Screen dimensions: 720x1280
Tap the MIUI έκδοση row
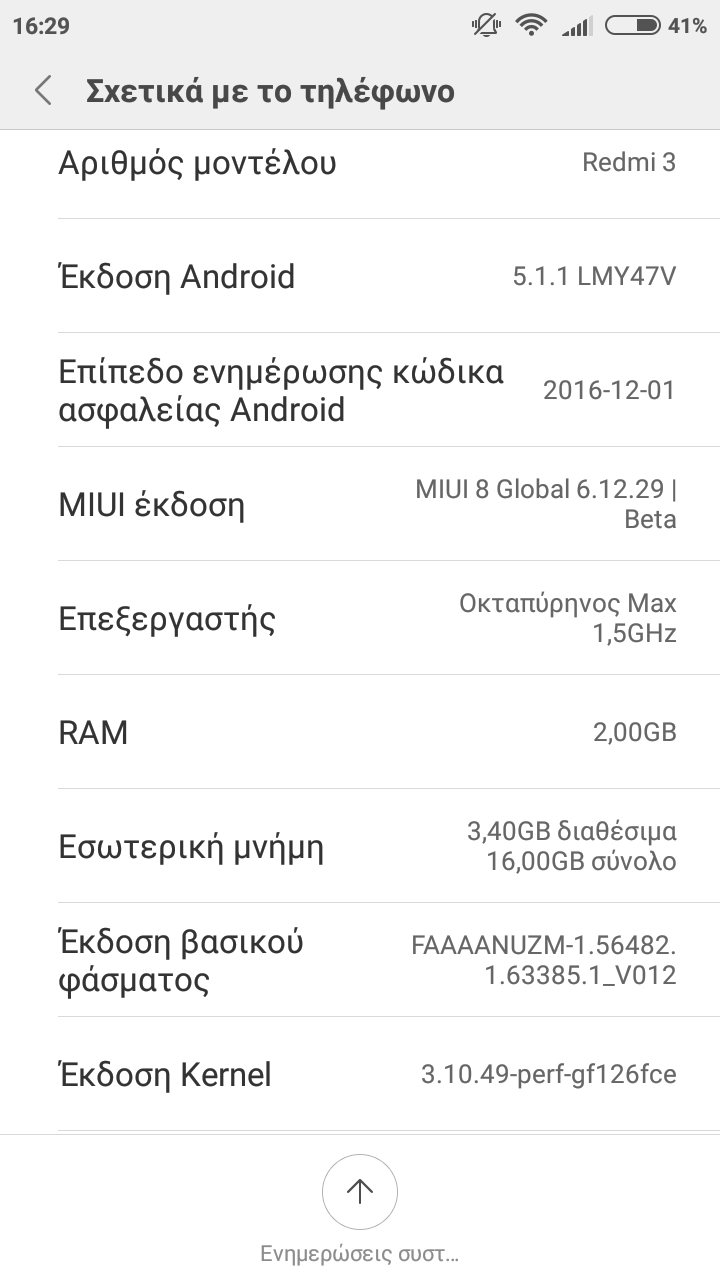point(360,504)
